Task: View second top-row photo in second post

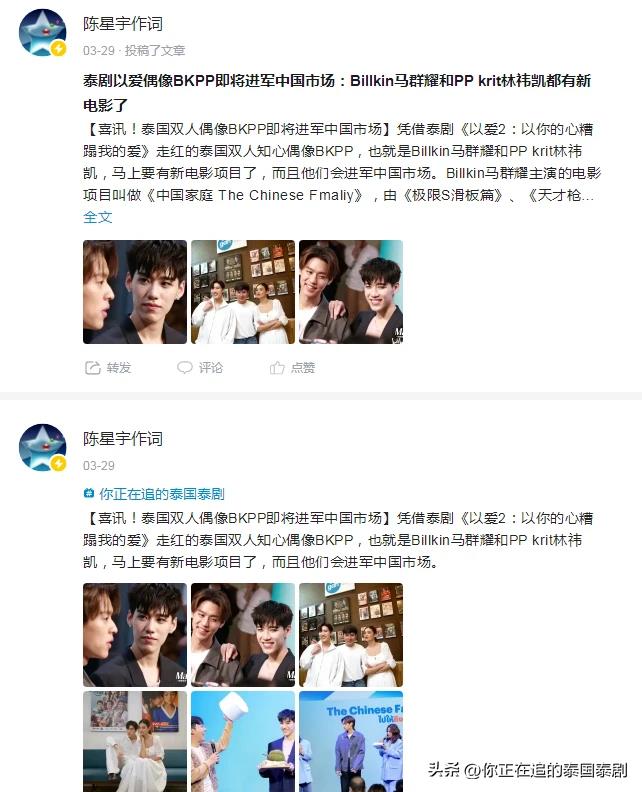Action: pyautogui.click(x=242, y=634)
